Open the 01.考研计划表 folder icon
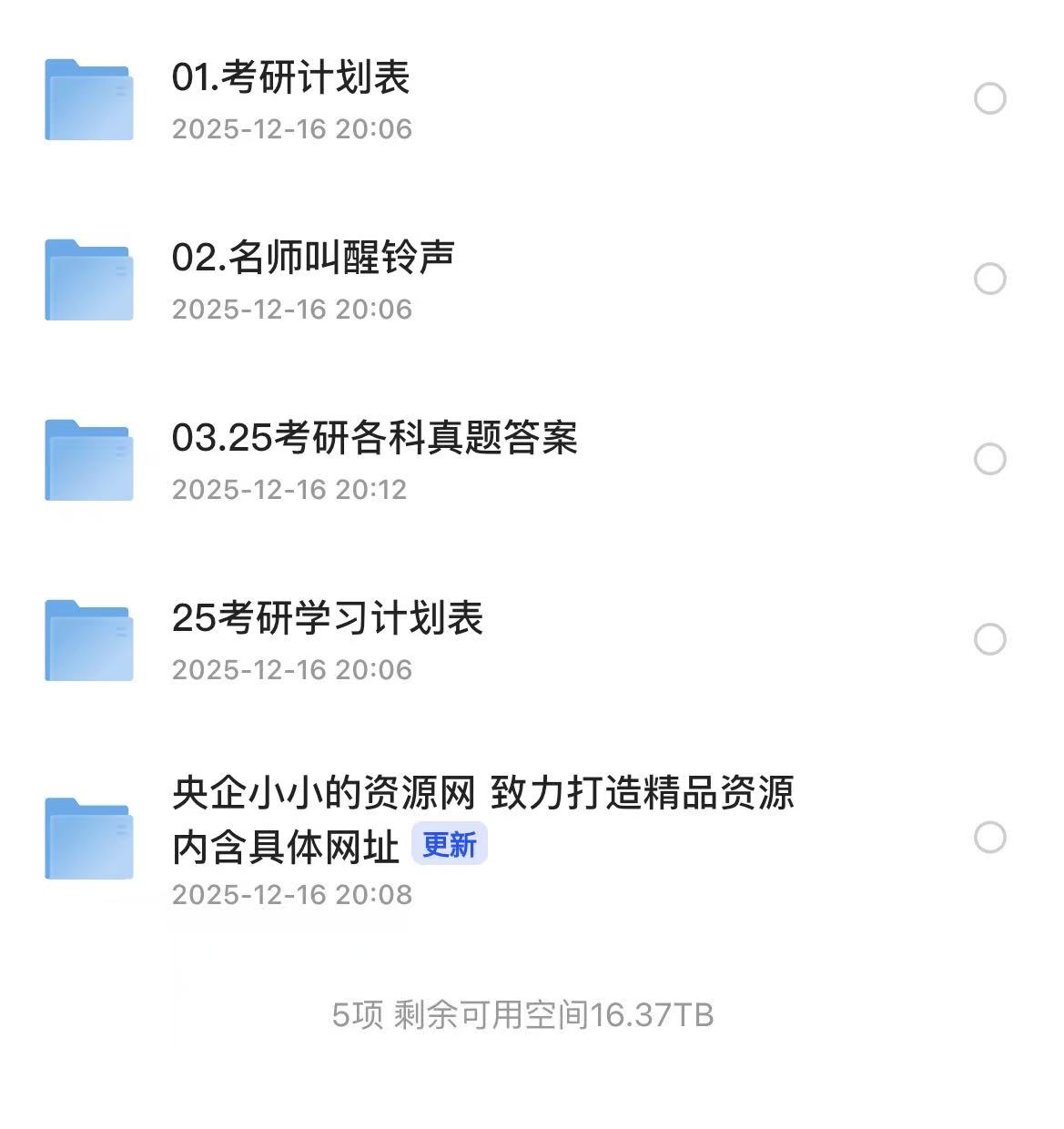Screen dimensions: 1064x1129 click(88, 97)
